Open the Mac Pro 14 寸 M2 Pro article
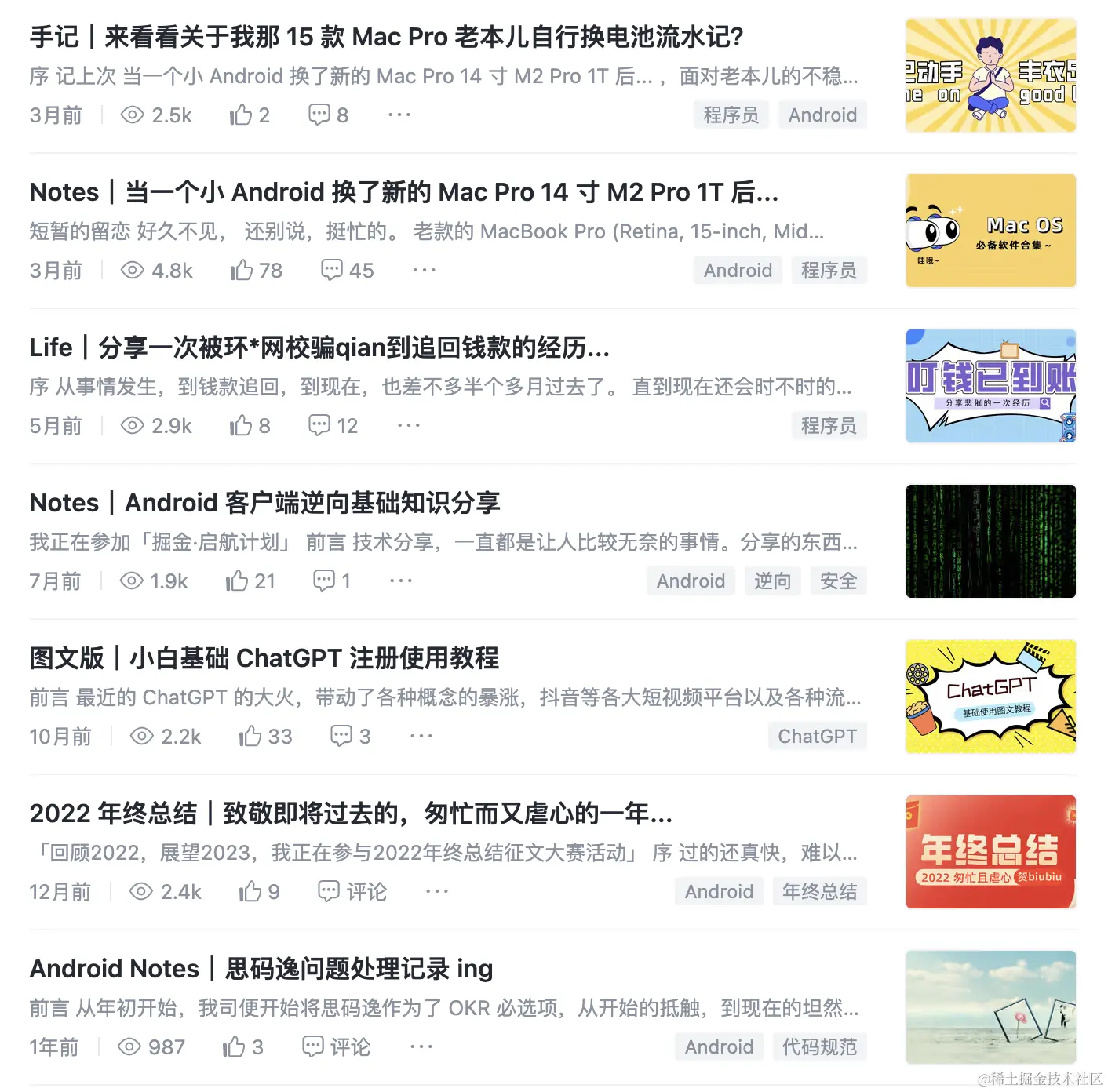Image resolution: width=1108 pixels, height=1092 pixels. click(403, 192)
